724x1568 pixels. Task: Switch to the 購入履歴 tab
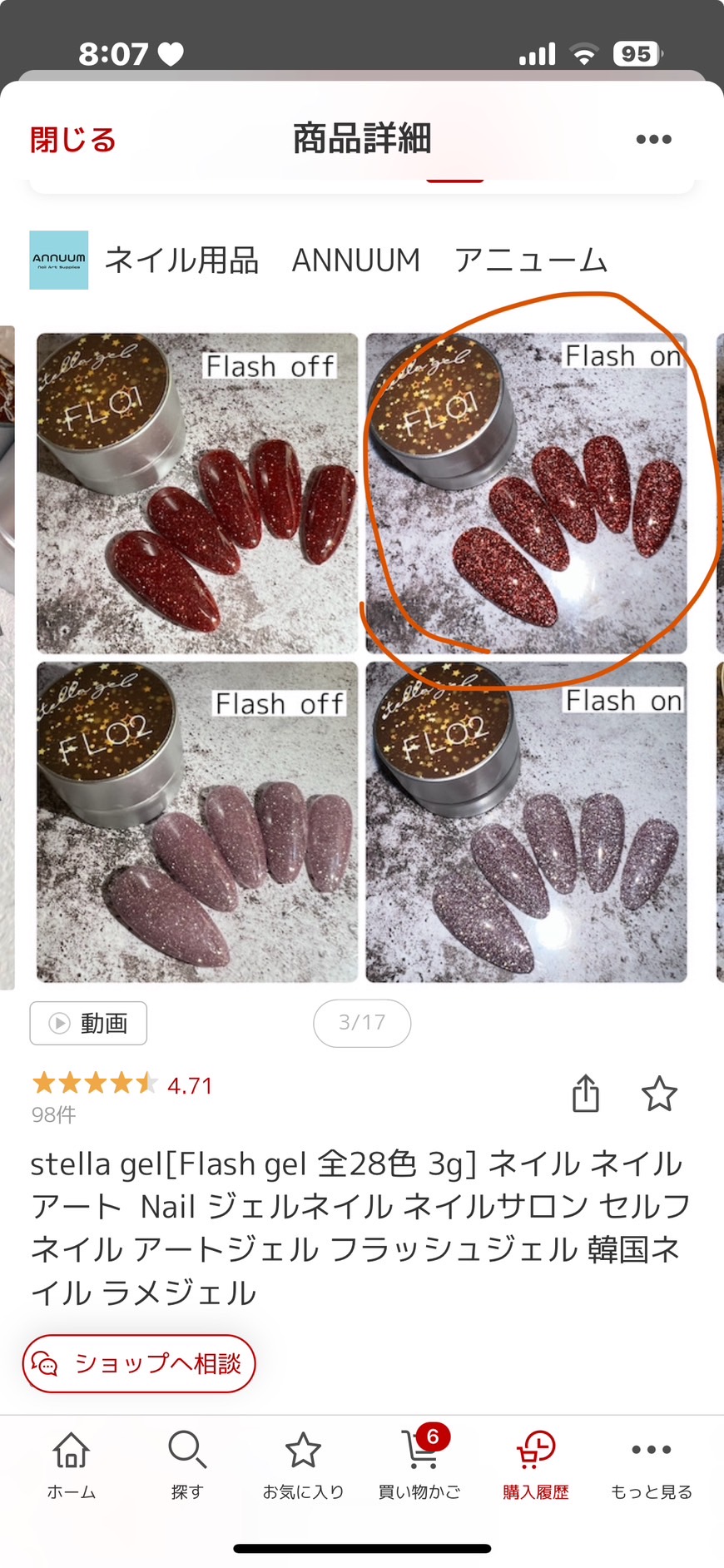(x=535, y=1465)
